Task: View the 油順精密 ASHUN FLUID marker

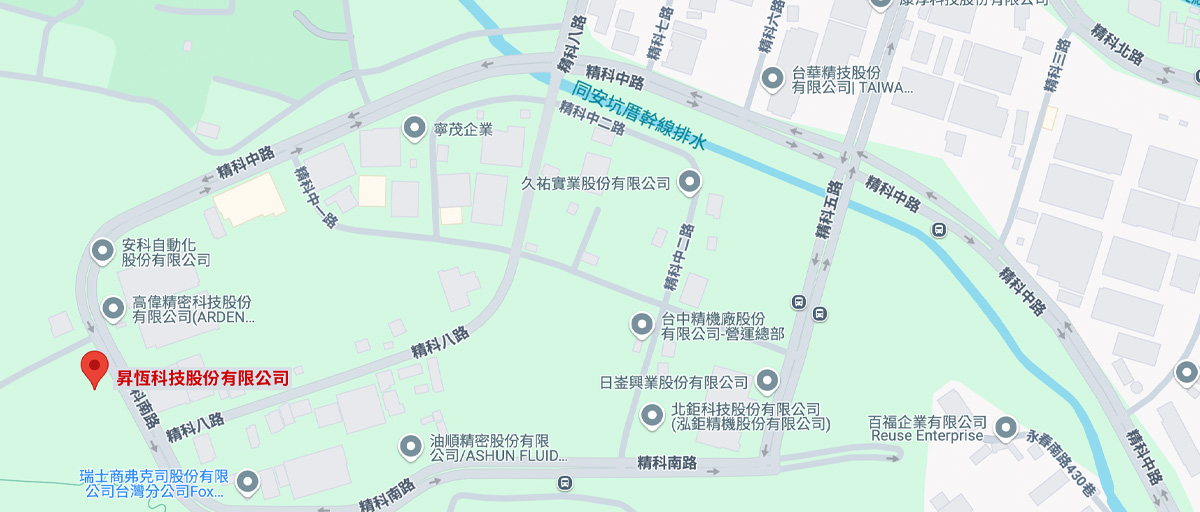Action: point(410,446)
